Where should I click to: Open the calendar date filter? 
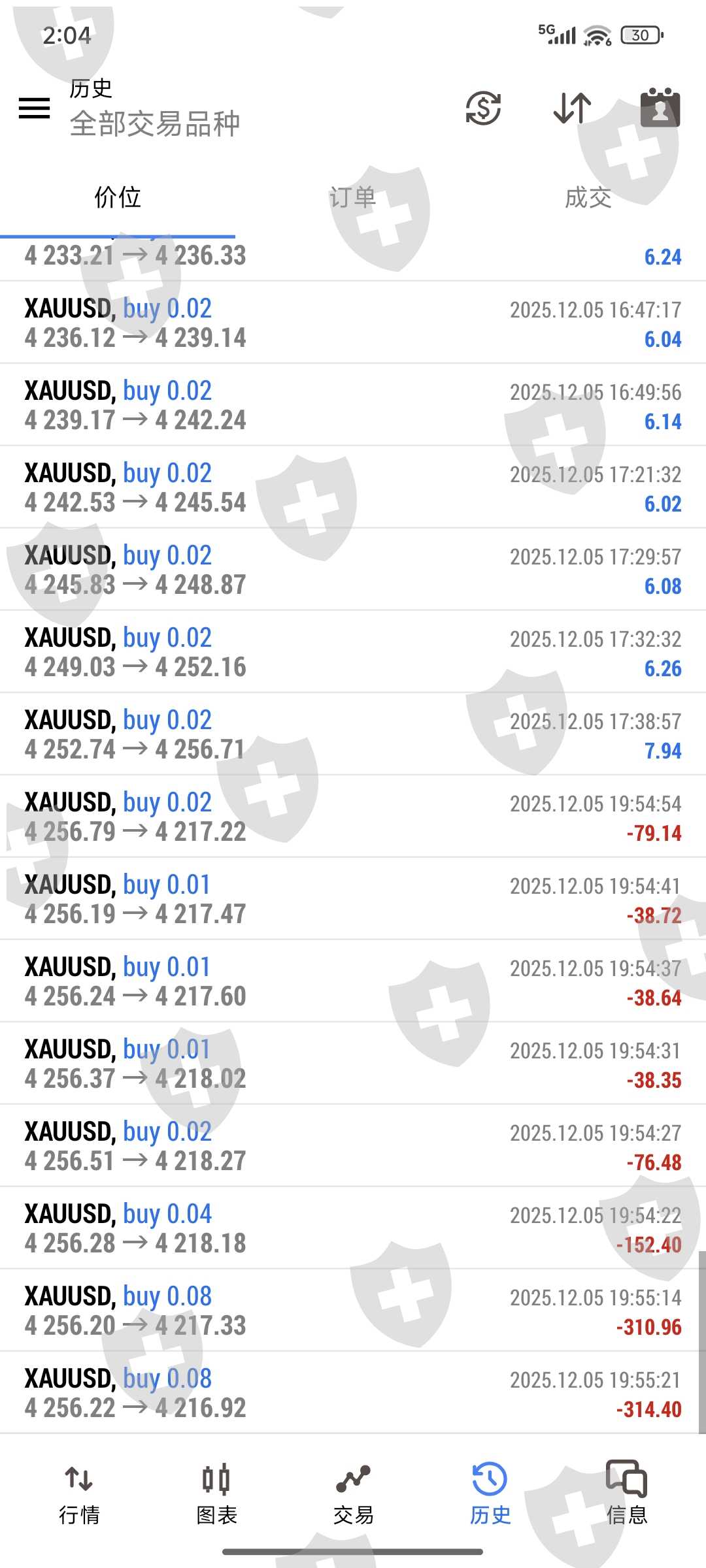point(660,108)
